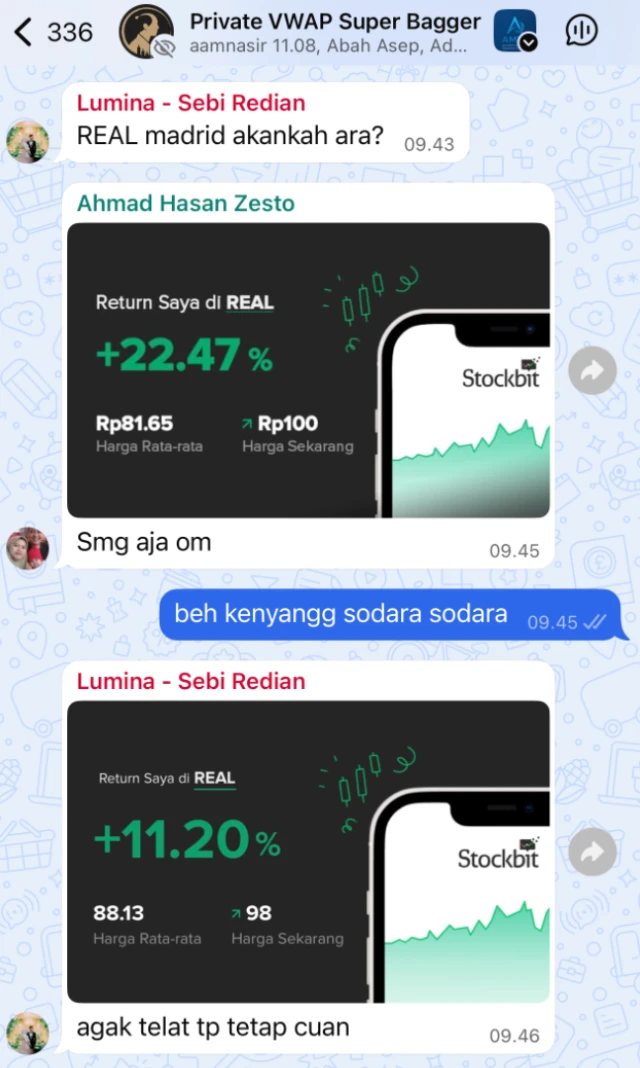The width and height of the screenshot is (640, 1068).
Task: Open Lumina's avatar beside REAL madrid message
Action: point(27,141)
